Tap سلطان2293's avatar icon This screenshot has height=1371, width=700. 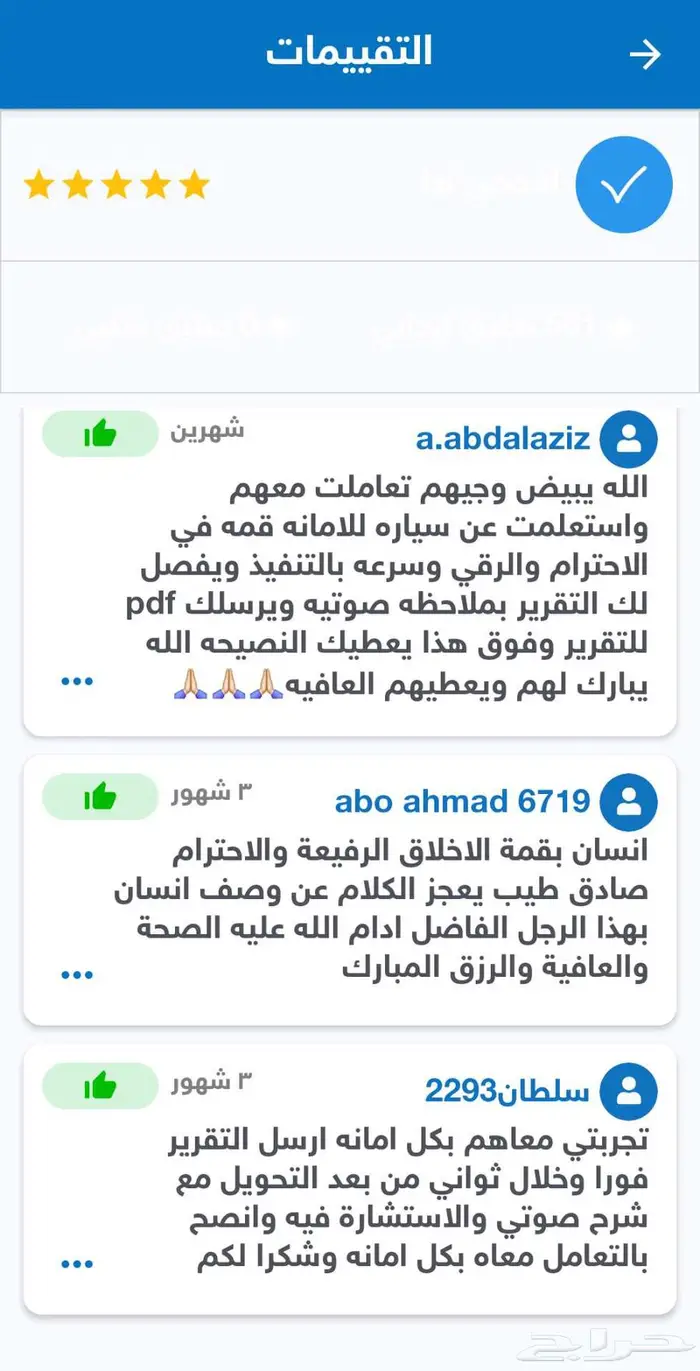point(629,1091)
